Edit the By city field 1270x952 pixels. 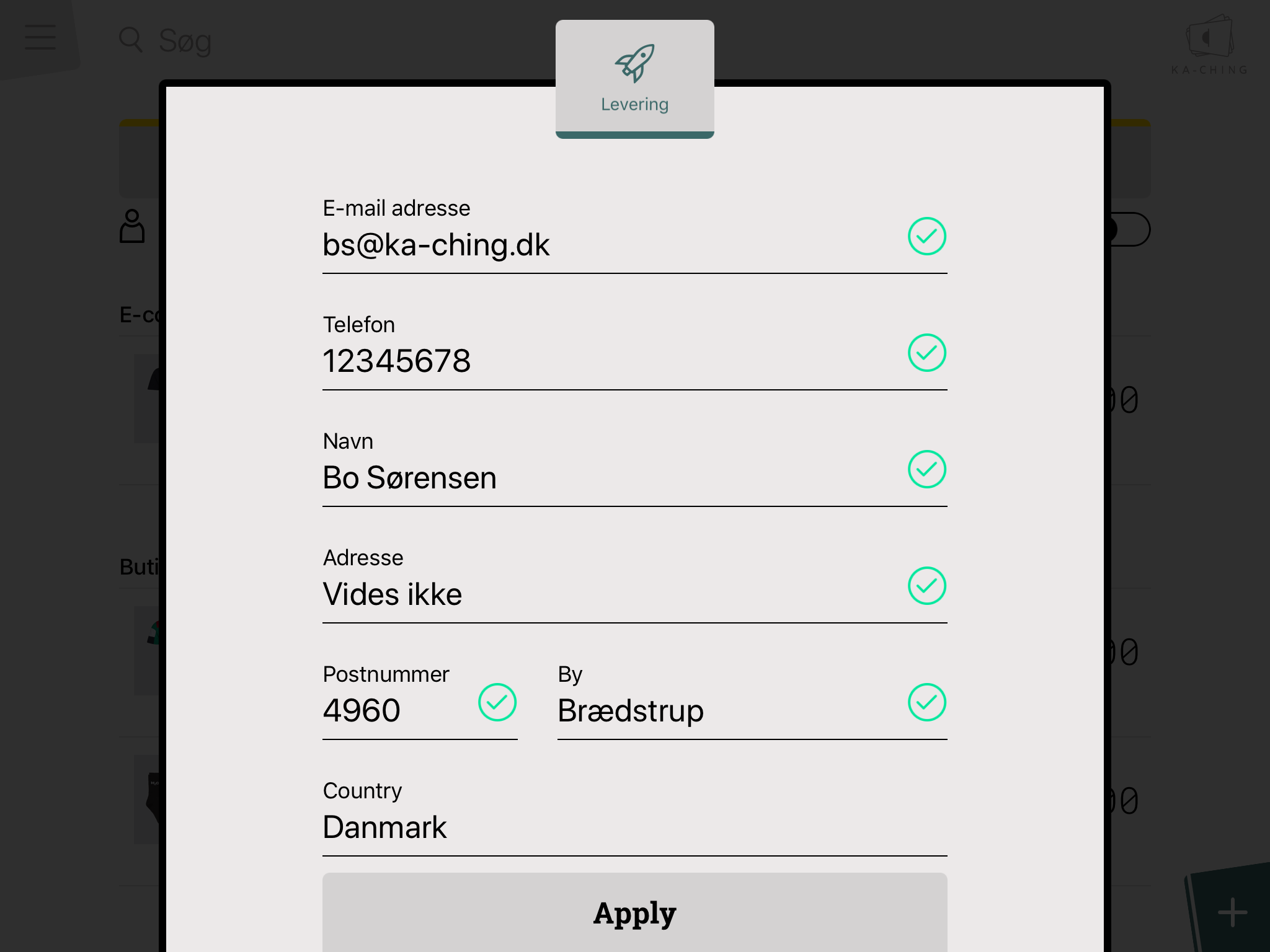pyautogui.click(x=726, y=710)
